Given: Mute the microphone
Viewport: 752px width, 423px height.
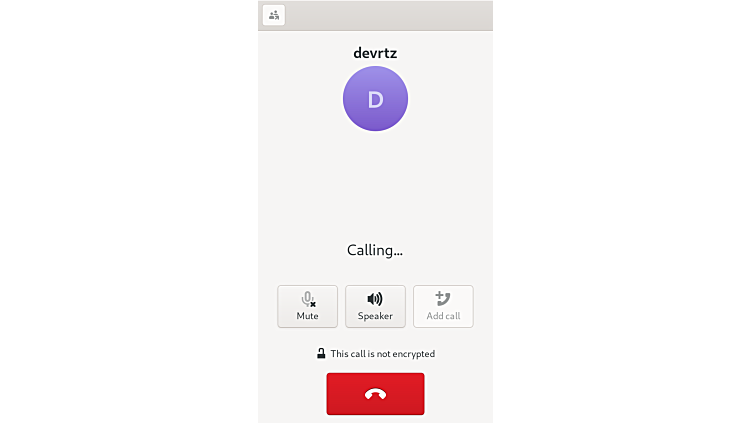Looking at the screenshot, I should coord(307,306).
